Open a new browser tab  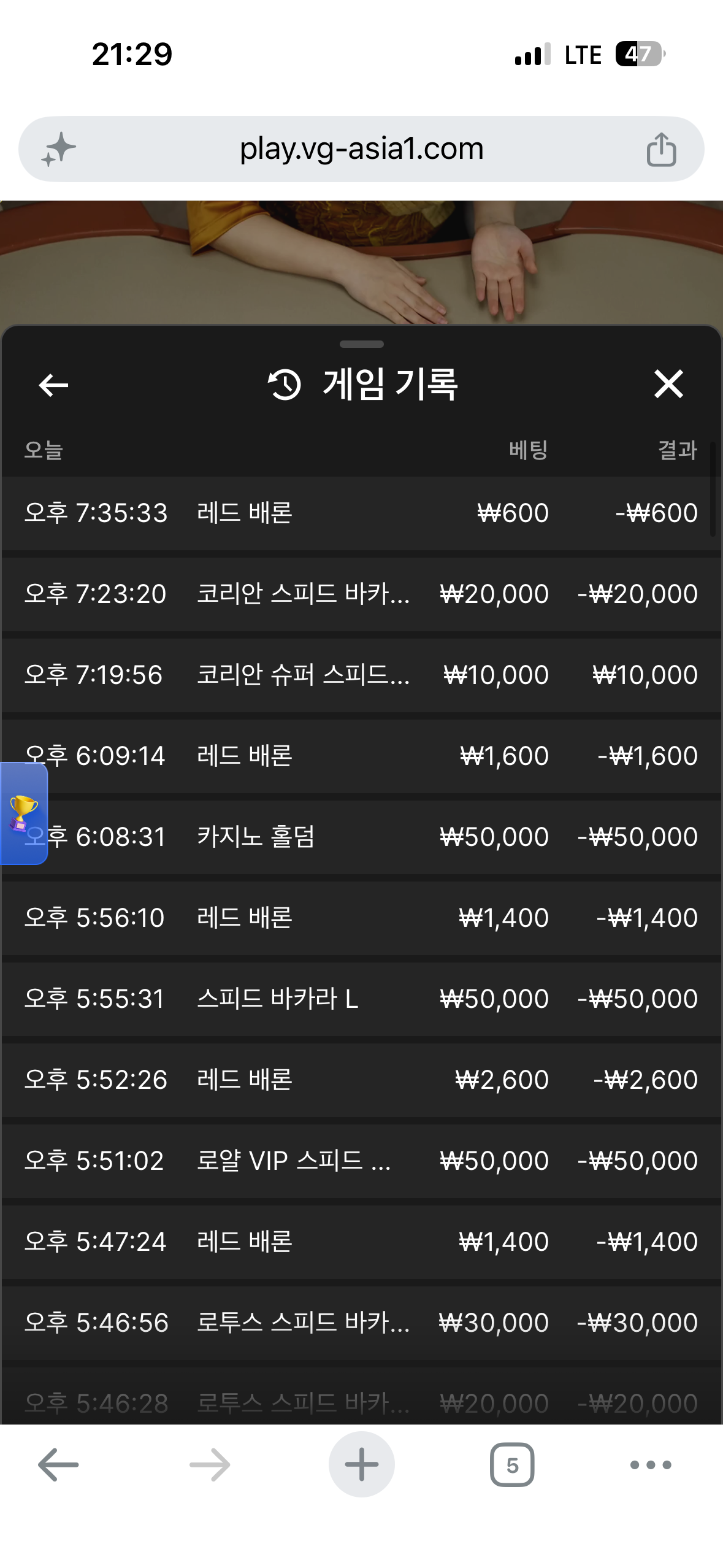coord(361,1464)
